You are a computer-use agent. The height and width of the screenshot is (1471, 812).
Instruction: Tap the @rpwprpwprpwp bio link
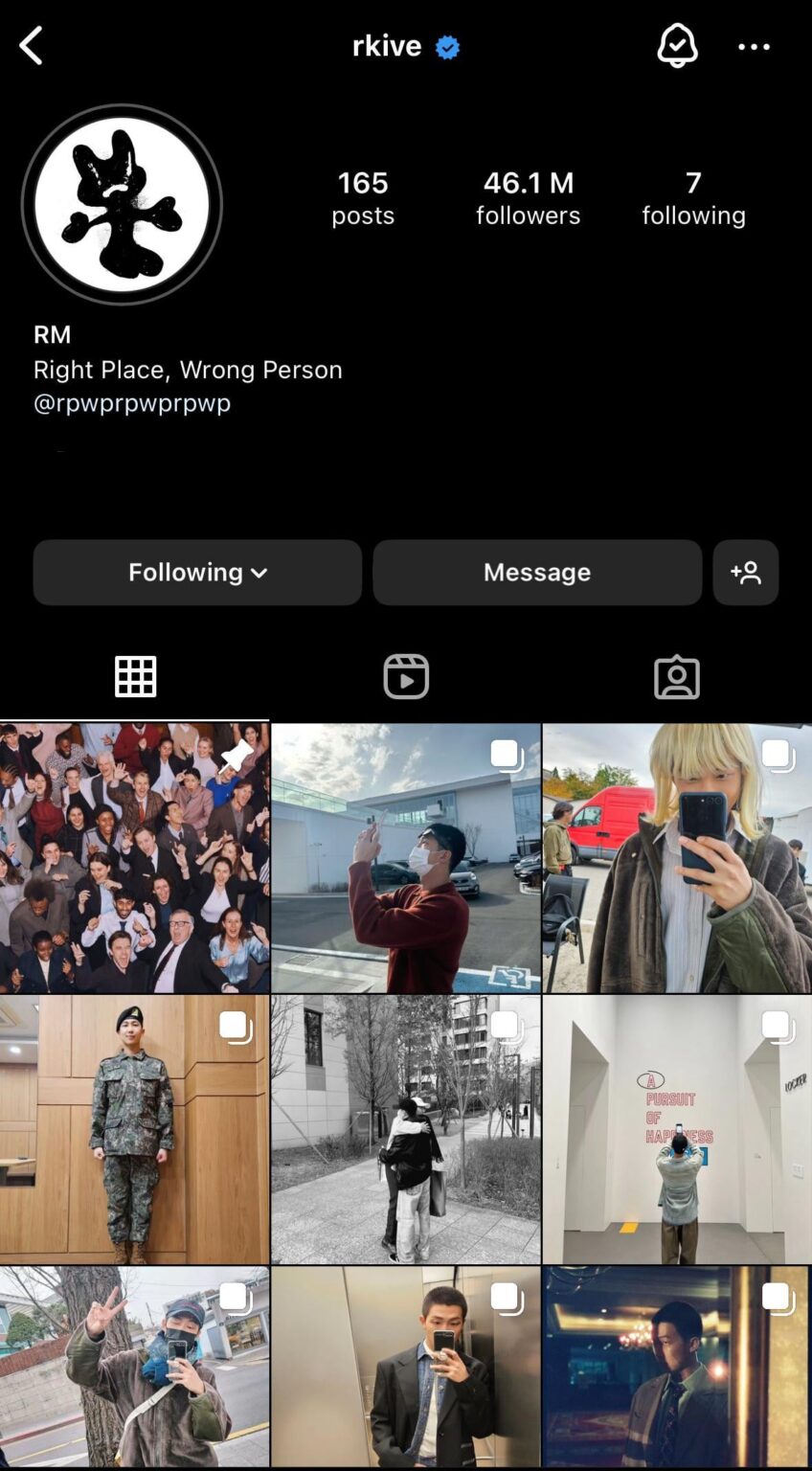click(133, 402)
